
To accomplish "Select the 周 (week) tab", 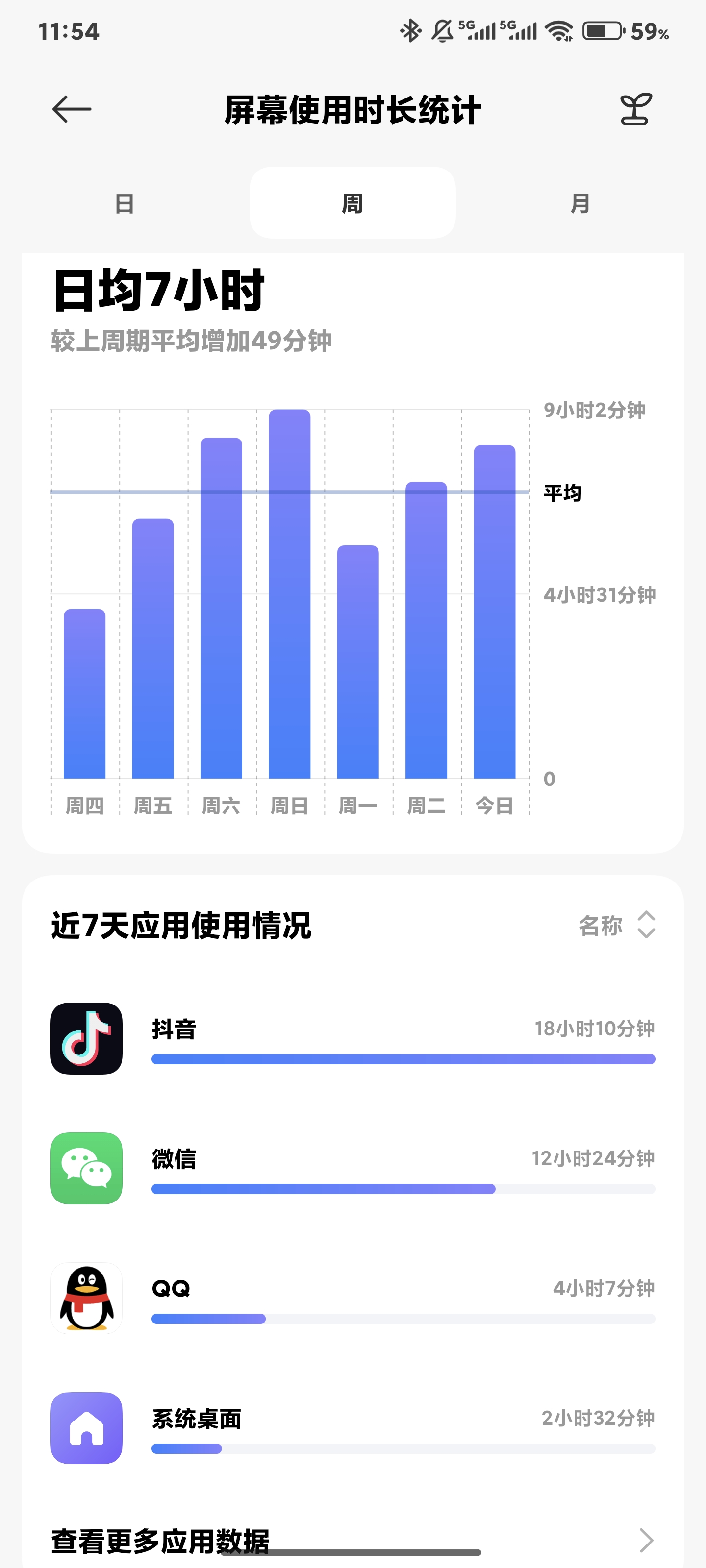I will click(353, 203).
